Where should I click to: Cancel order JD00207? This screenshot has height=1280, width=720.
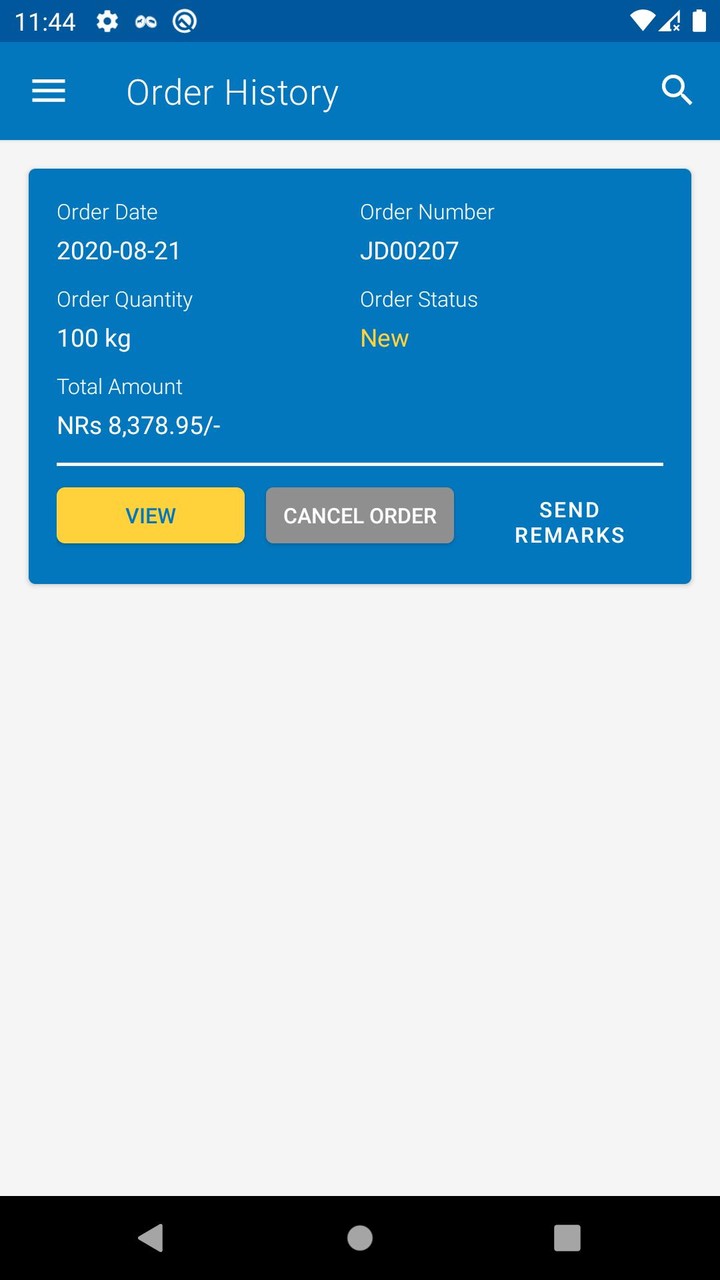(x=360, y=516)
